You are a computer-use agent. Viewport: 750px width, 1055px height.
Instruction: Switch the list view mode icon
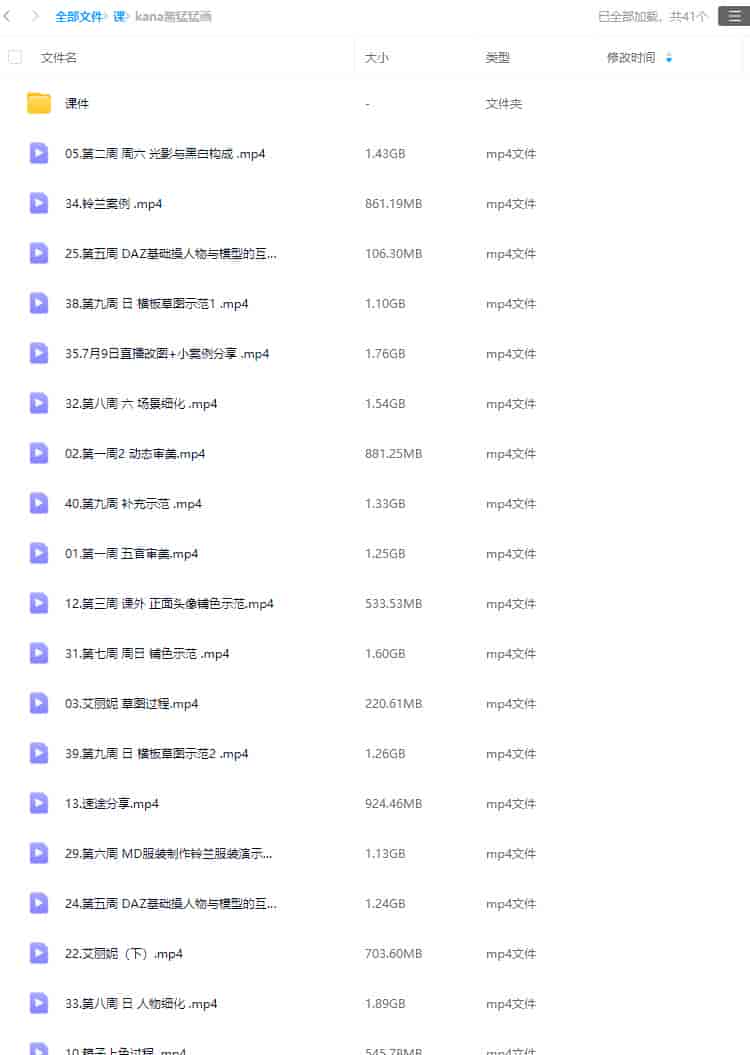coord(733,16)
